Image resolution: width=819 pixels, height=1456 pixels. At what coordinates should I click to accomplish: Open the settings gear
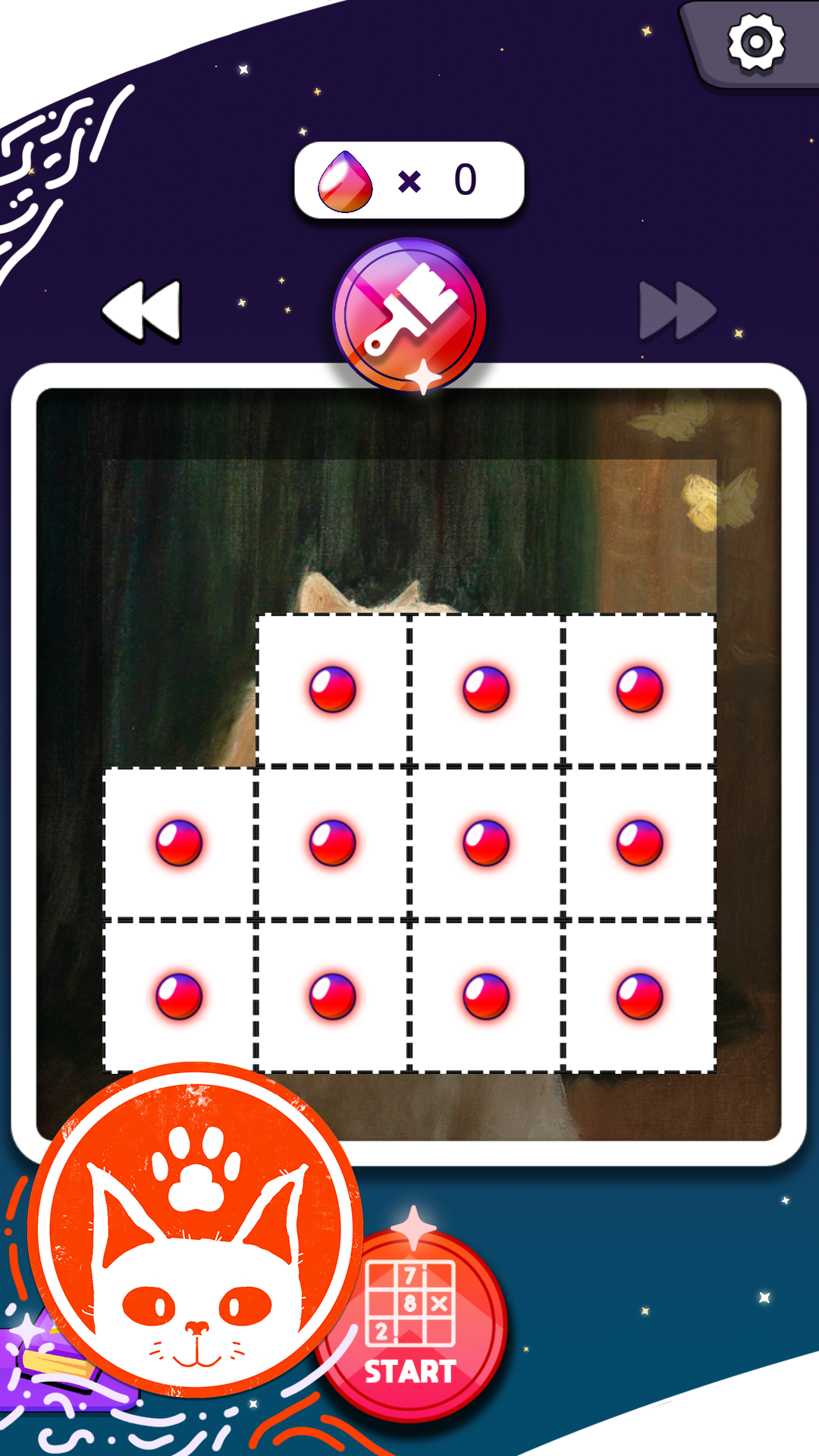click(755, 42)
